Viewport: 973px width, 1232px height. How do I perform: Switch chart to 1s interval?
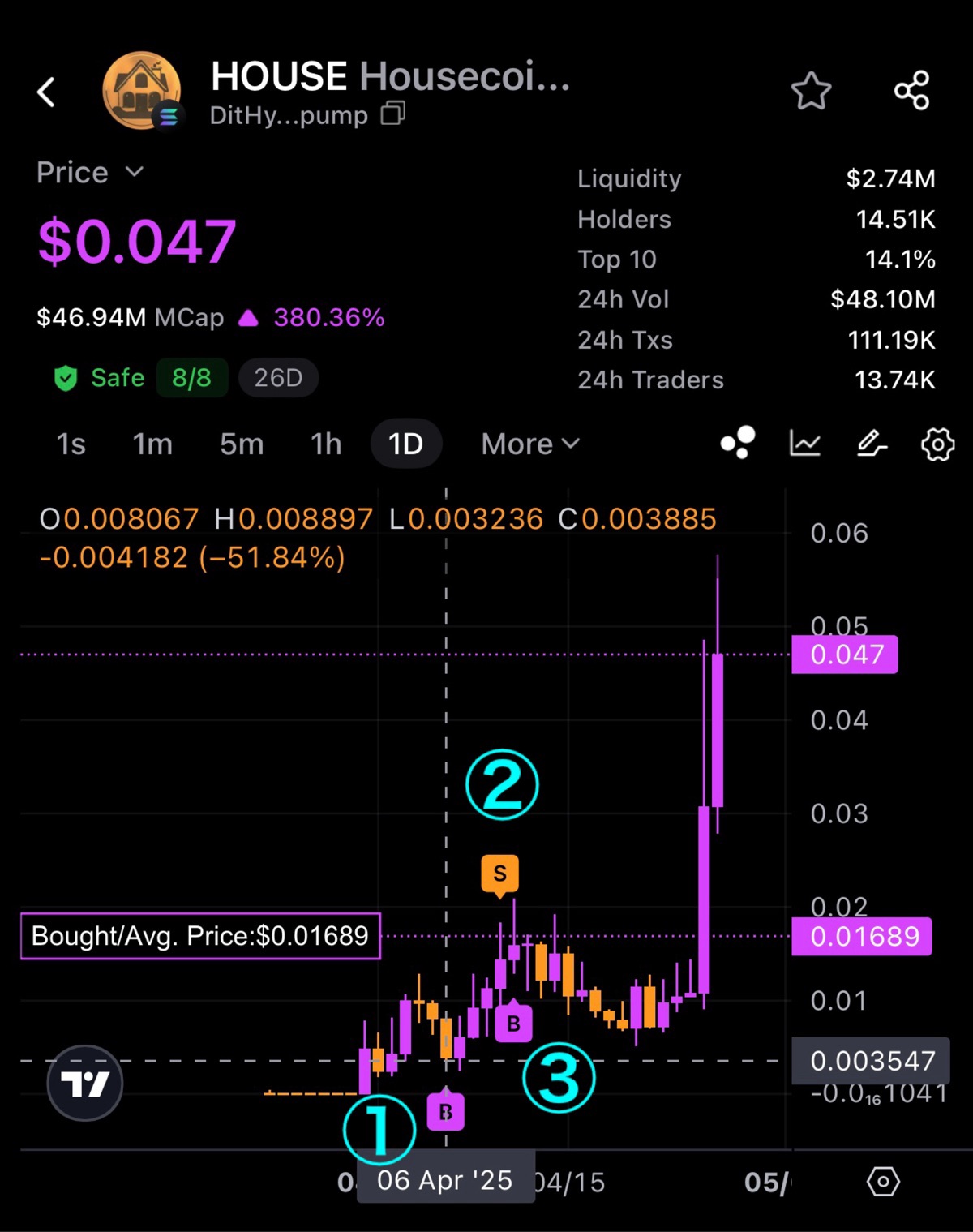coord(71,444)
